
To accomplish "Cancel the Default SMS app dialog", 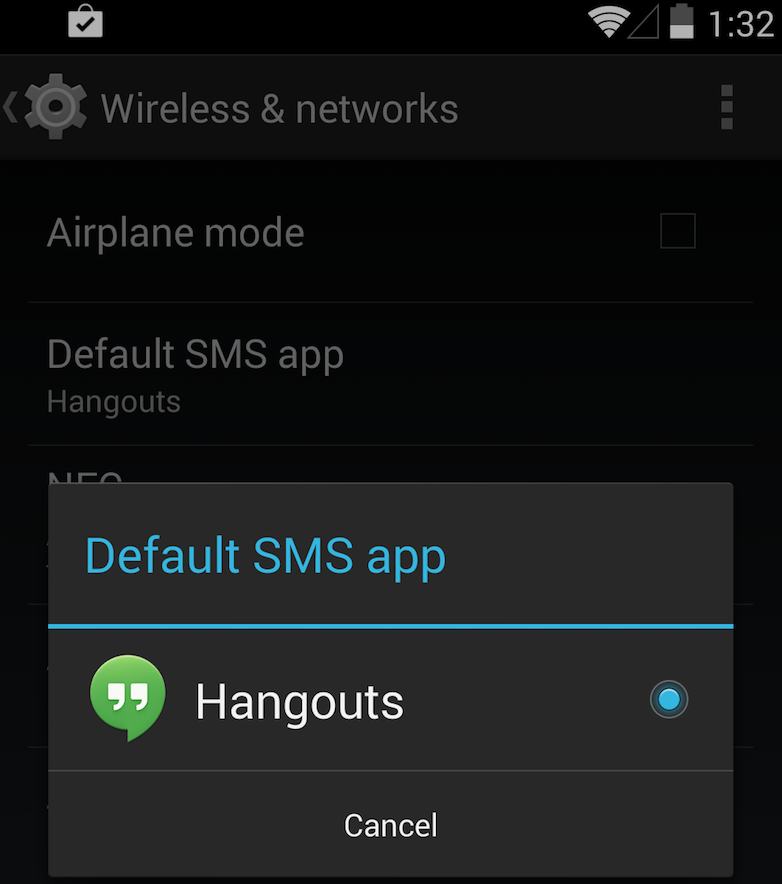I will pyautogui.click(x=390, y=825).
